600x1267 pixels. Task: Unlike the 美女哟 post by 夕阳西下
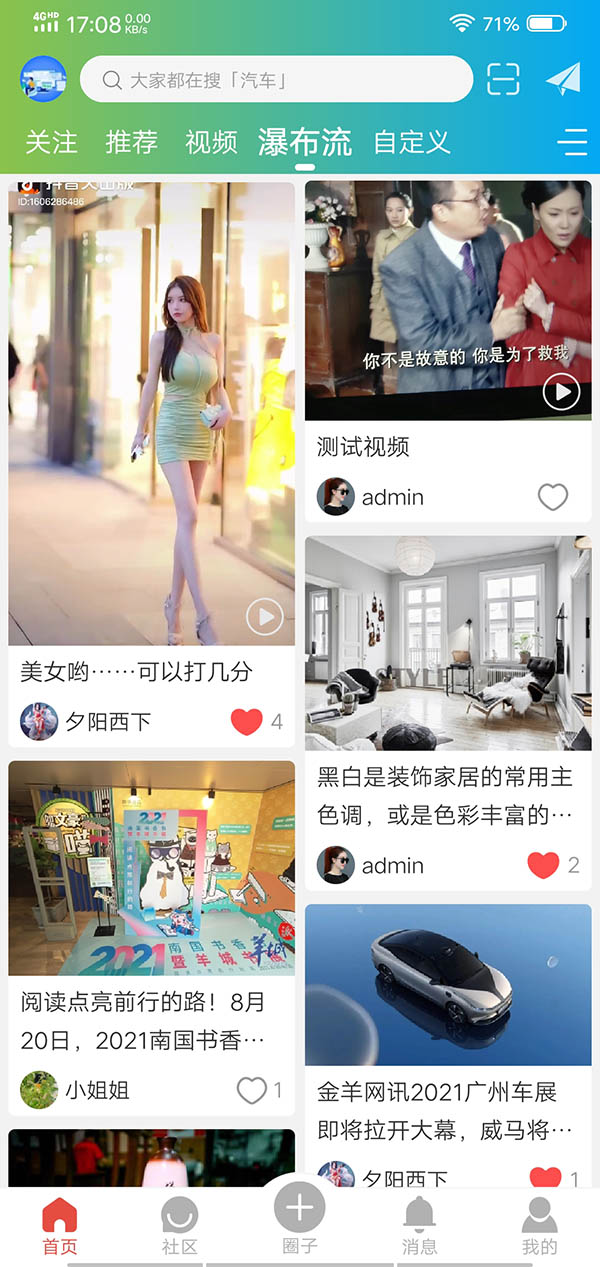pos(246,721)
